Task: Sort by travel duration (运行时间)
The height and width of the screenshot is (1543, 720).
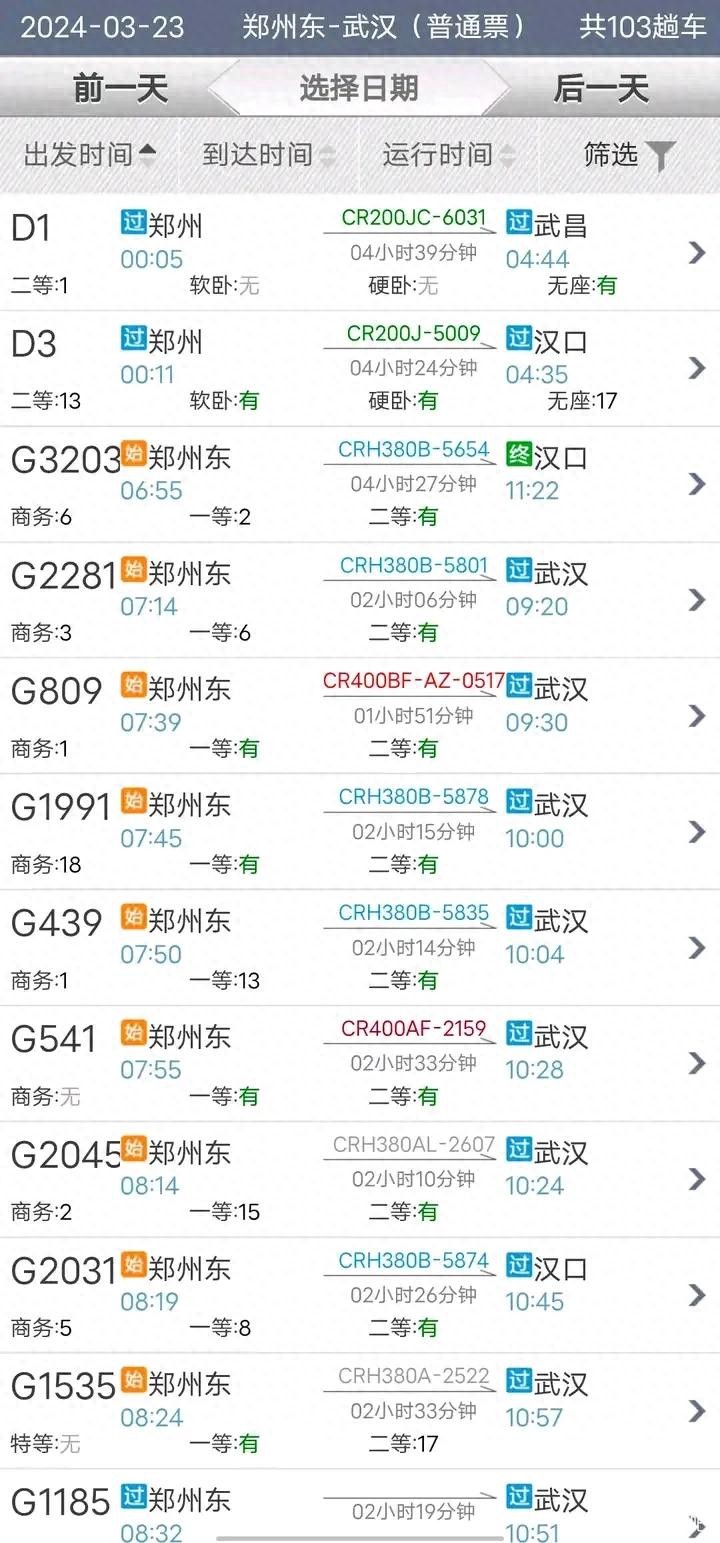Action: click(448, 155)
